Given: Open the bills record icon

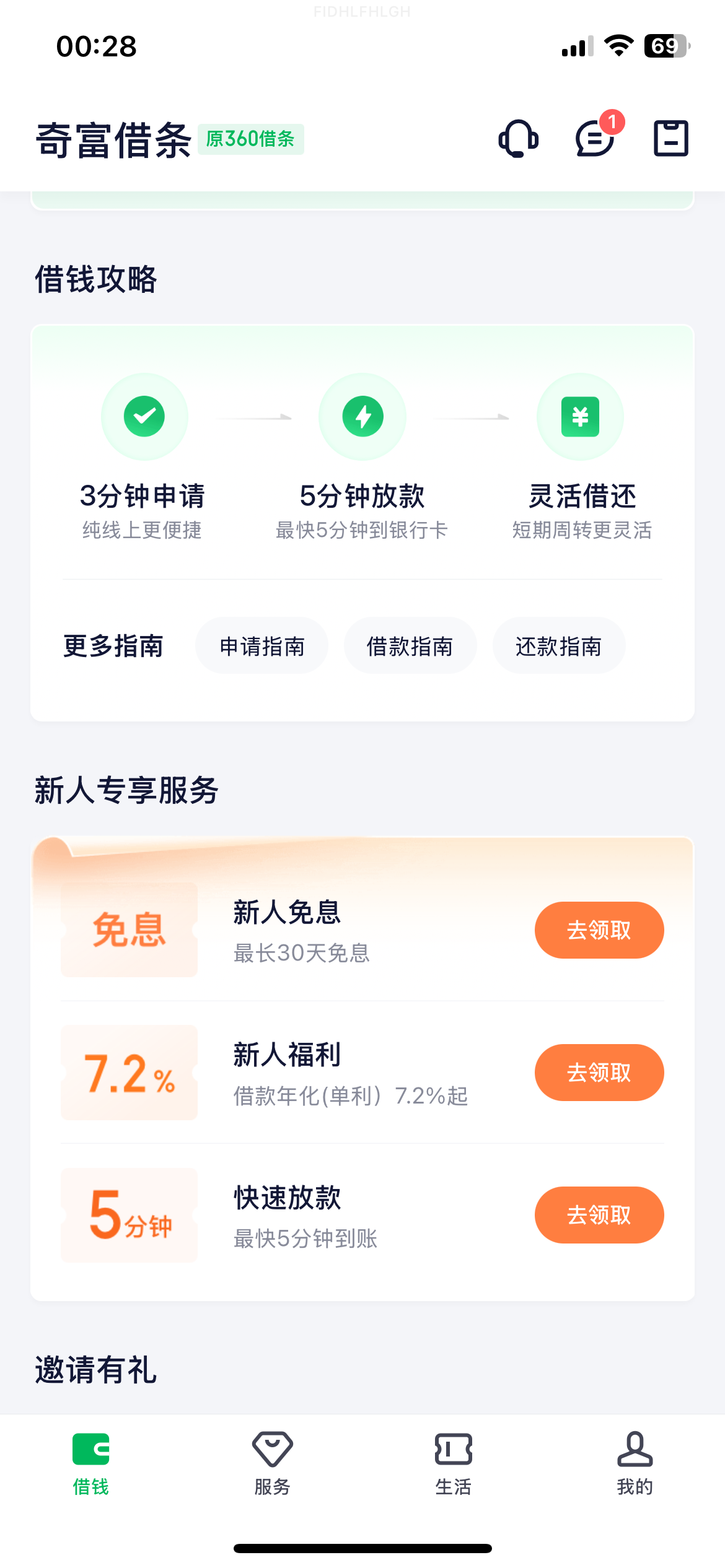Looking at the screenshot, I should point(671,139).
